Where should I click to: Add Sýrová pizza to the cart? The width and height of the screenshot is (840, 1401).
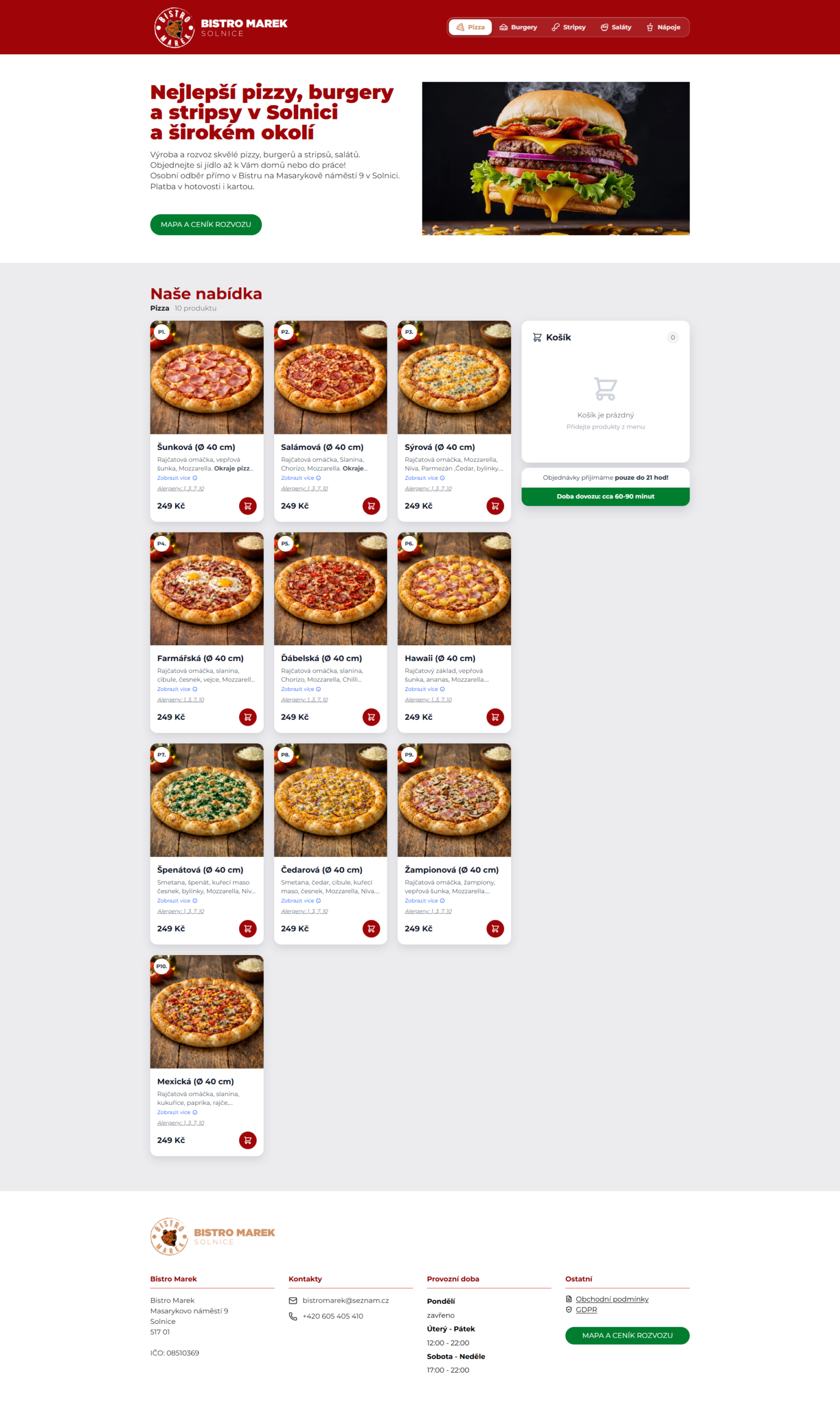495,506
